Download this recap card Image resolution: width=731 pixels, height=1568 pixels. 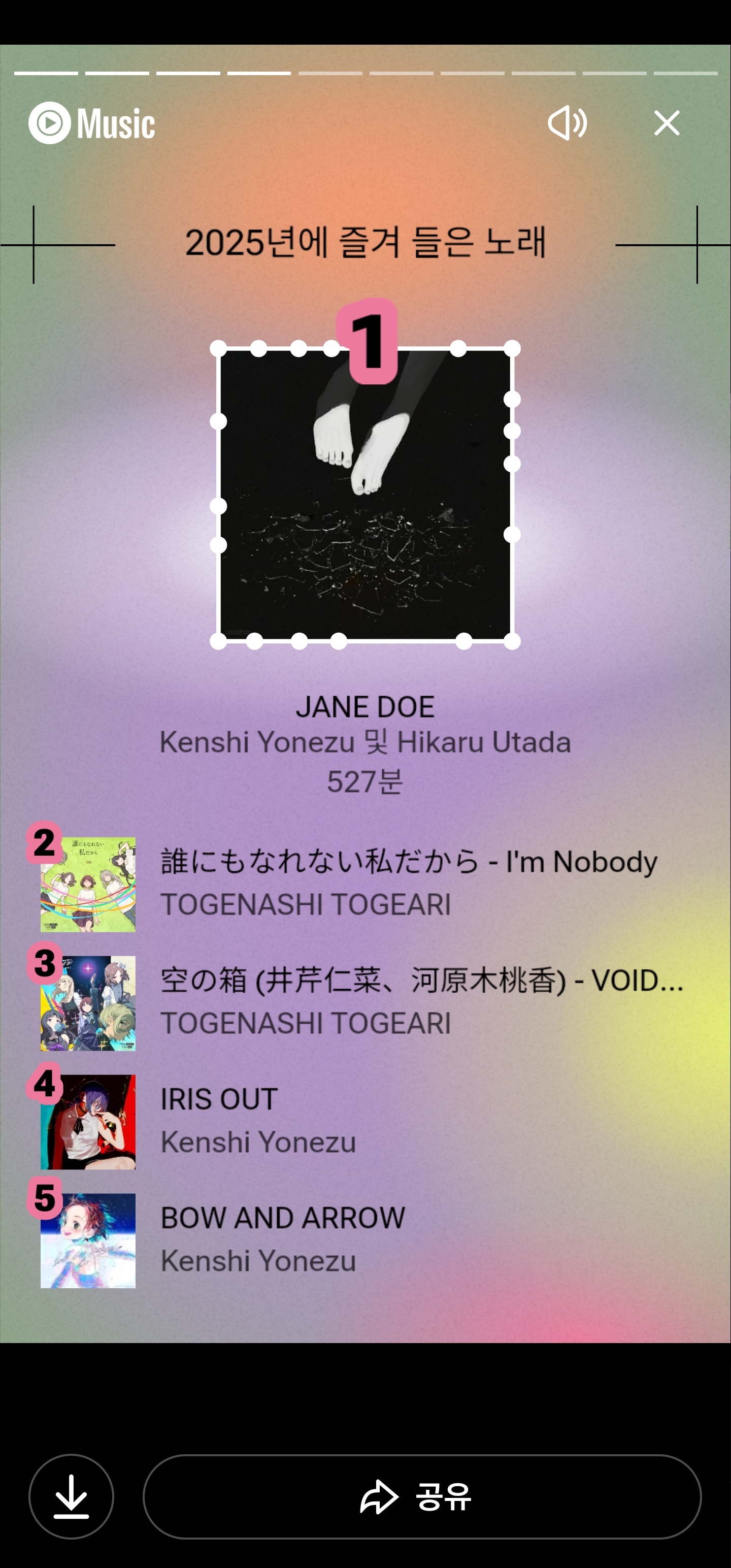click(71, 1496)
